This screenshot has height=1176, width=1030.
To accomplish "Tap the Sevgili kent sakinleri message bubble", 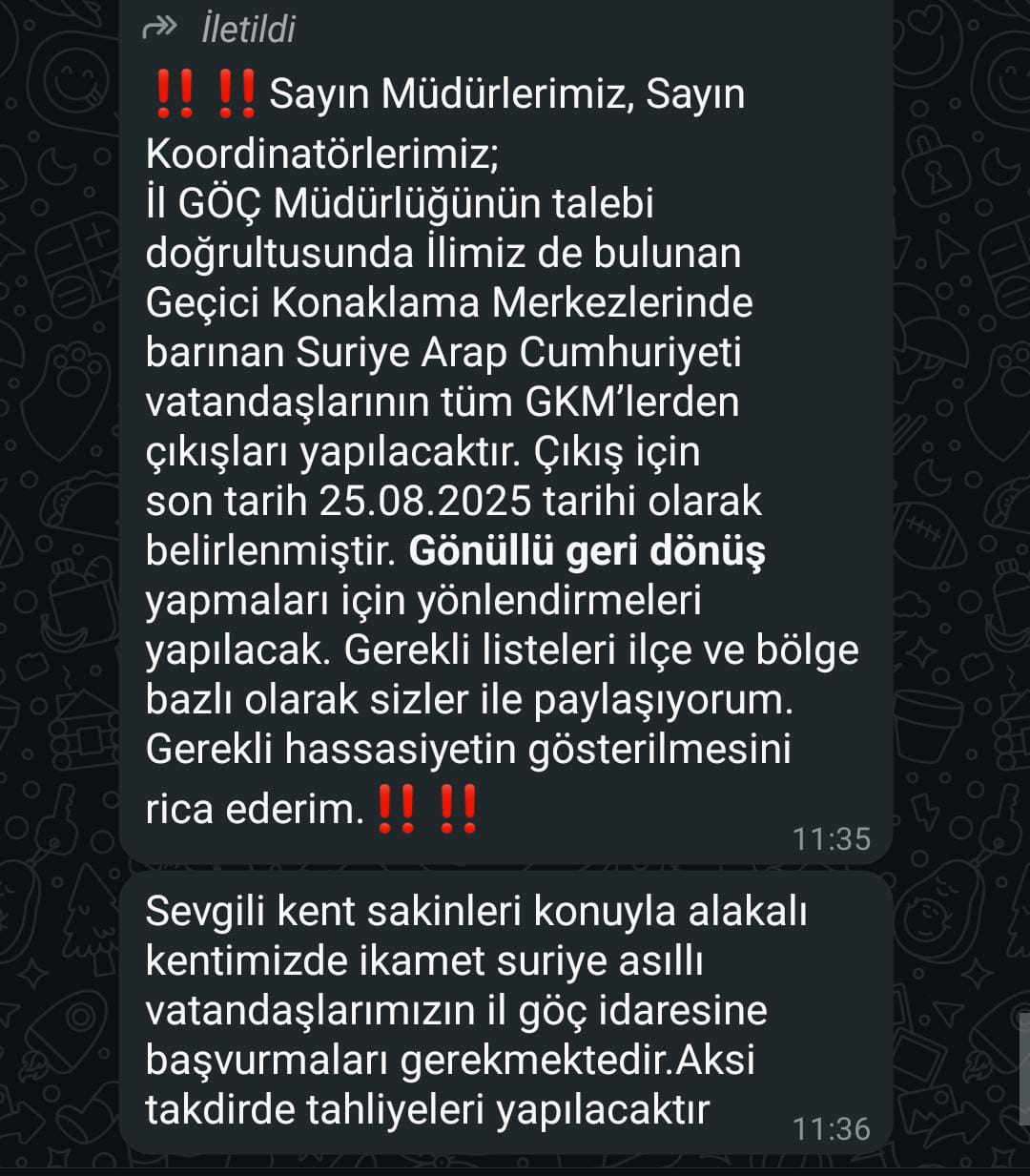I will (x=515, y=1011).
